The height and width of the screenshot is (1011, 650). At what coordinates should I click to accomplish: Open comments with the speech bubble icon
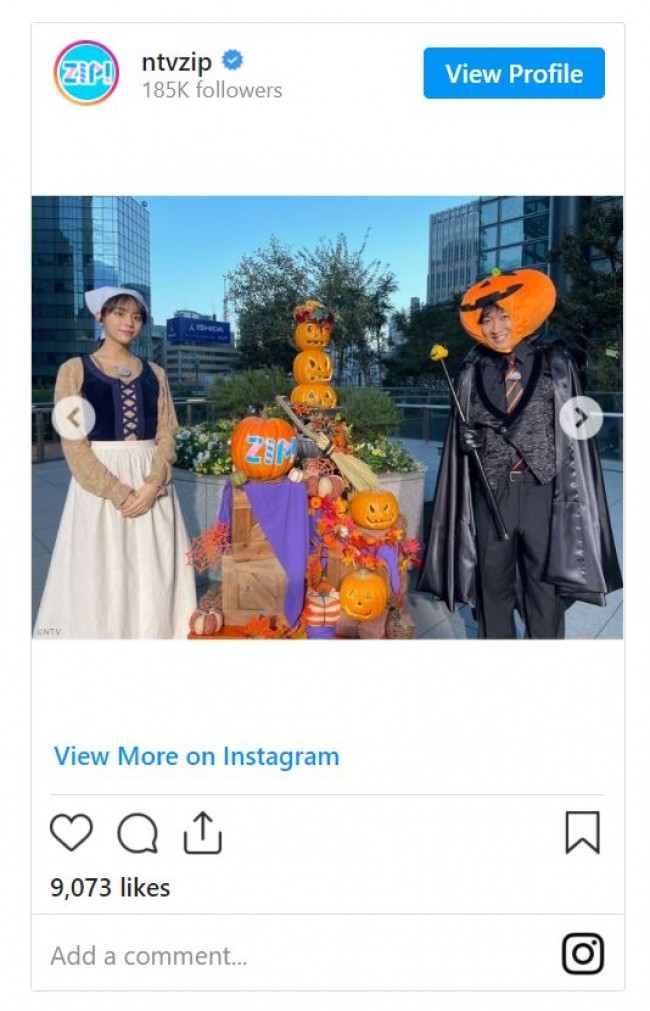(137, 833)
